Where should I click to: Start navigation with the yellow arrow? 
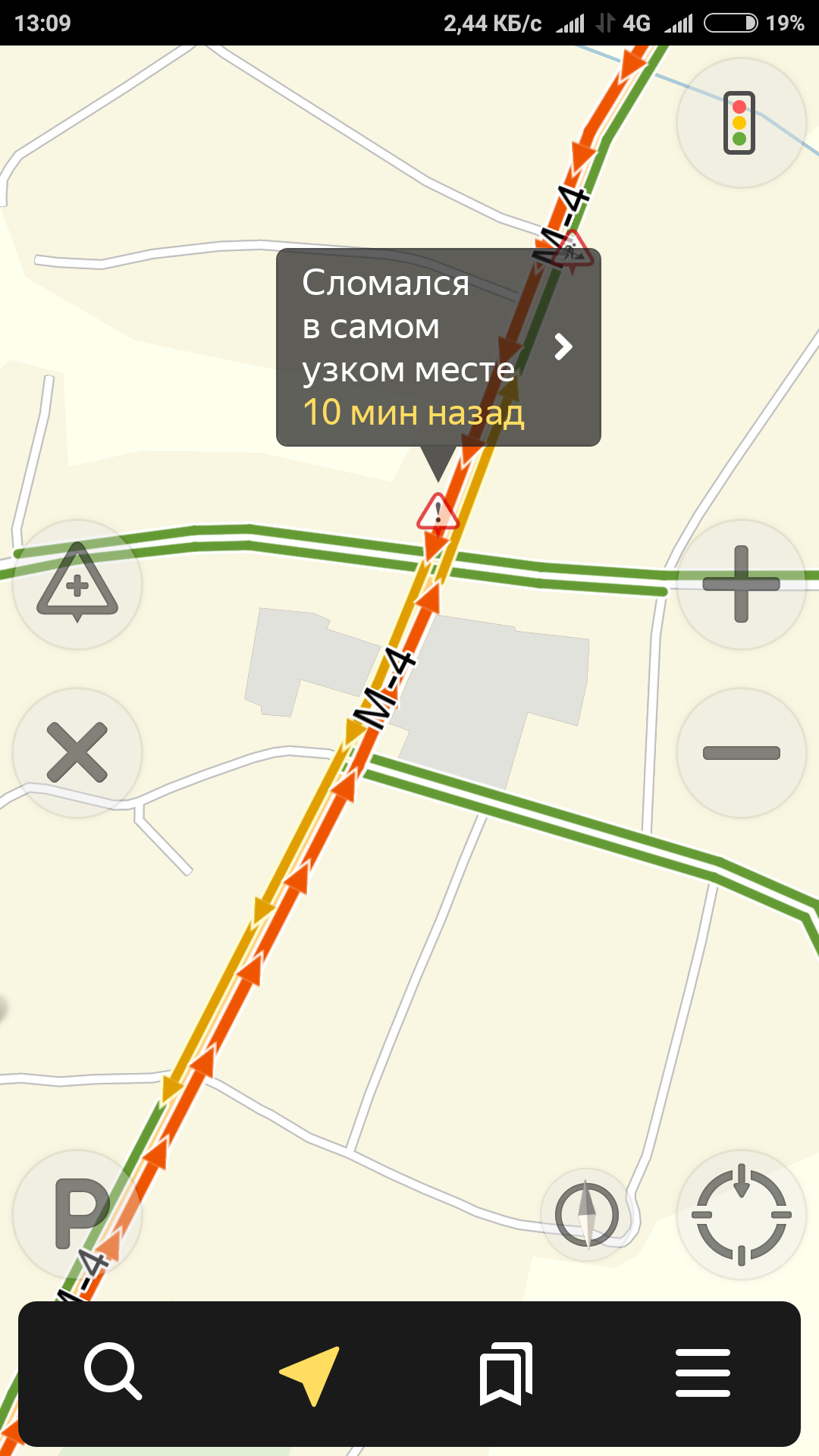pos(311,1373)
